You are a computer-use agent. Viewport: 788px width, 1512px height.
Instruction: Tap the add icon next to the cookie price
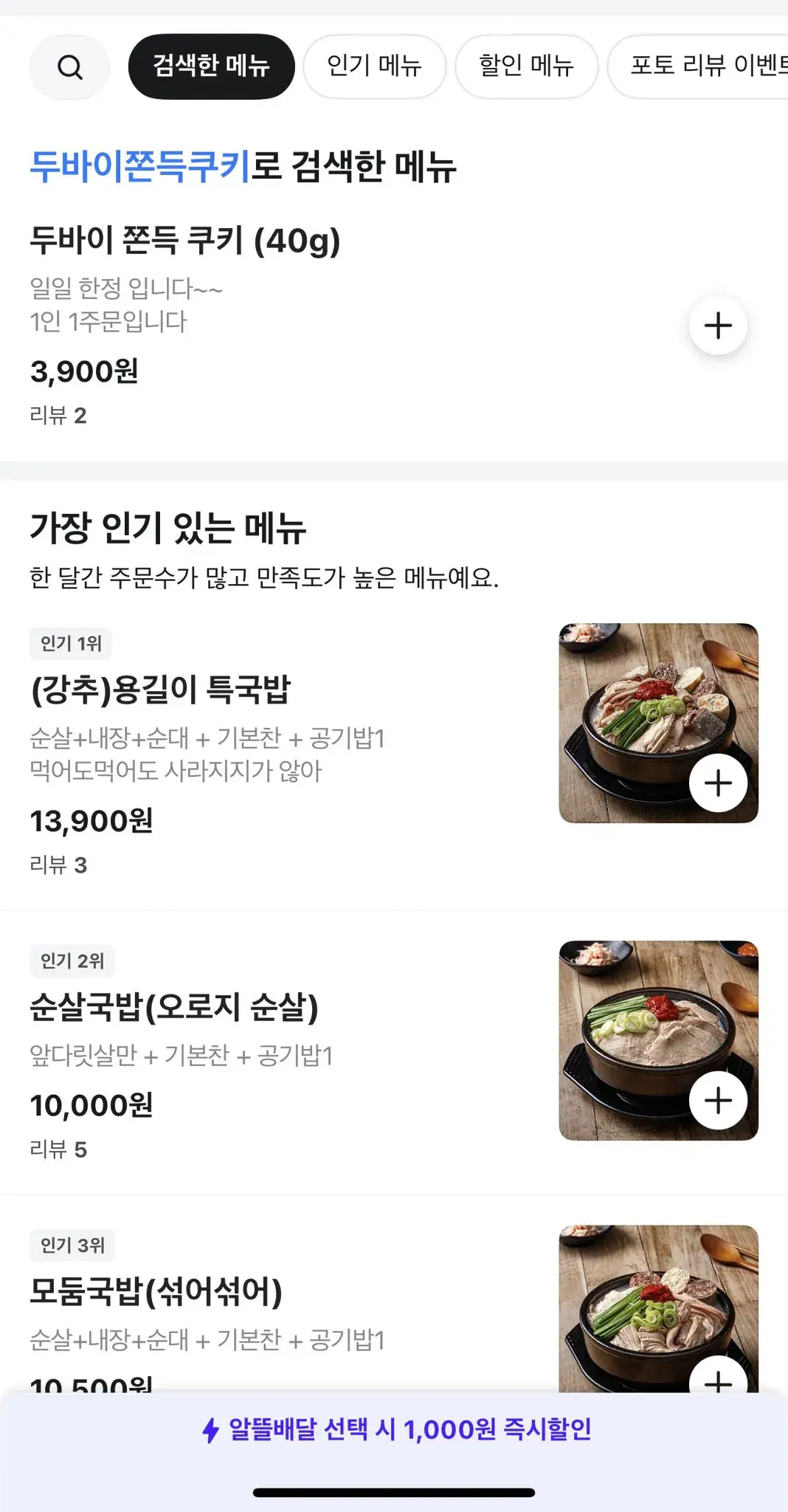[716, 326]
